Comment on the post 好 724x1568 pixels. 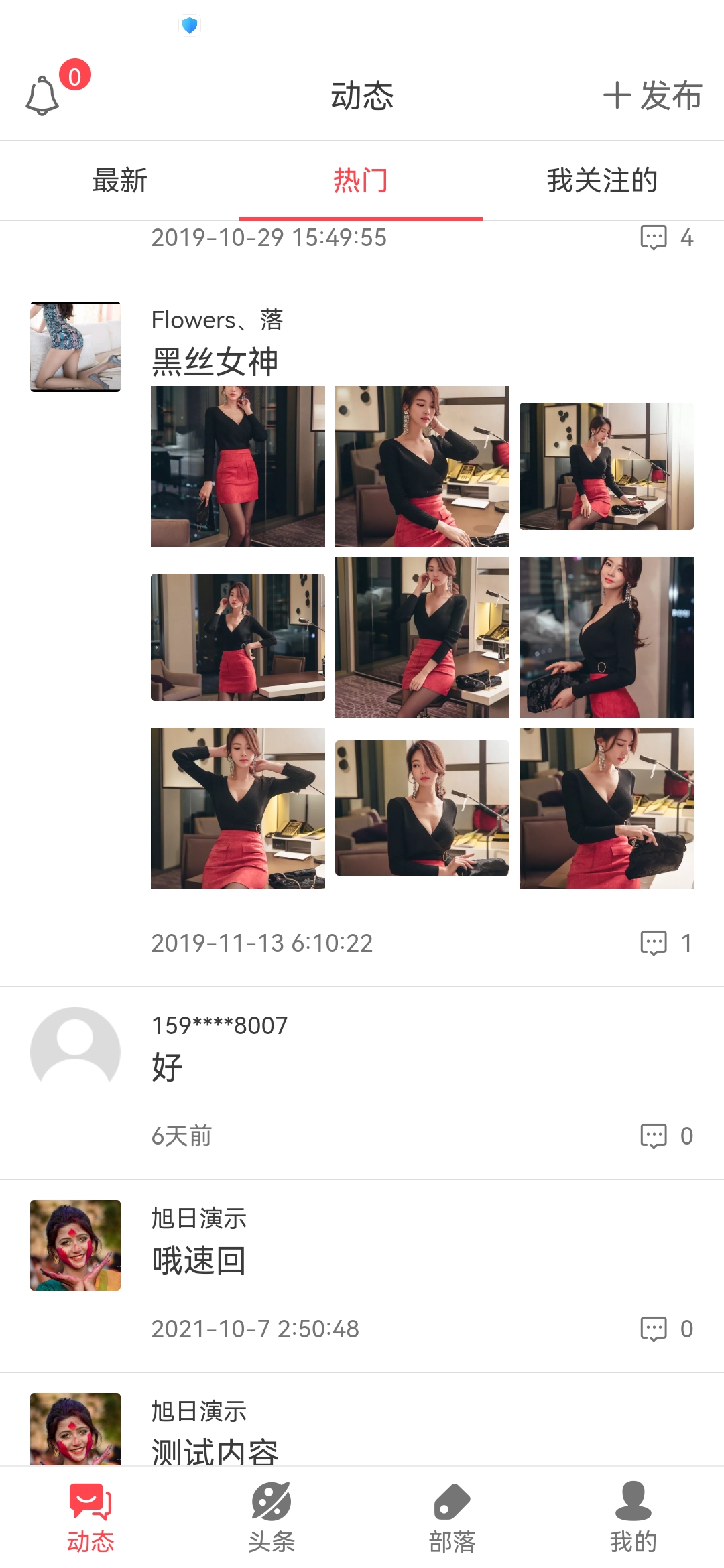[654, 1136]
